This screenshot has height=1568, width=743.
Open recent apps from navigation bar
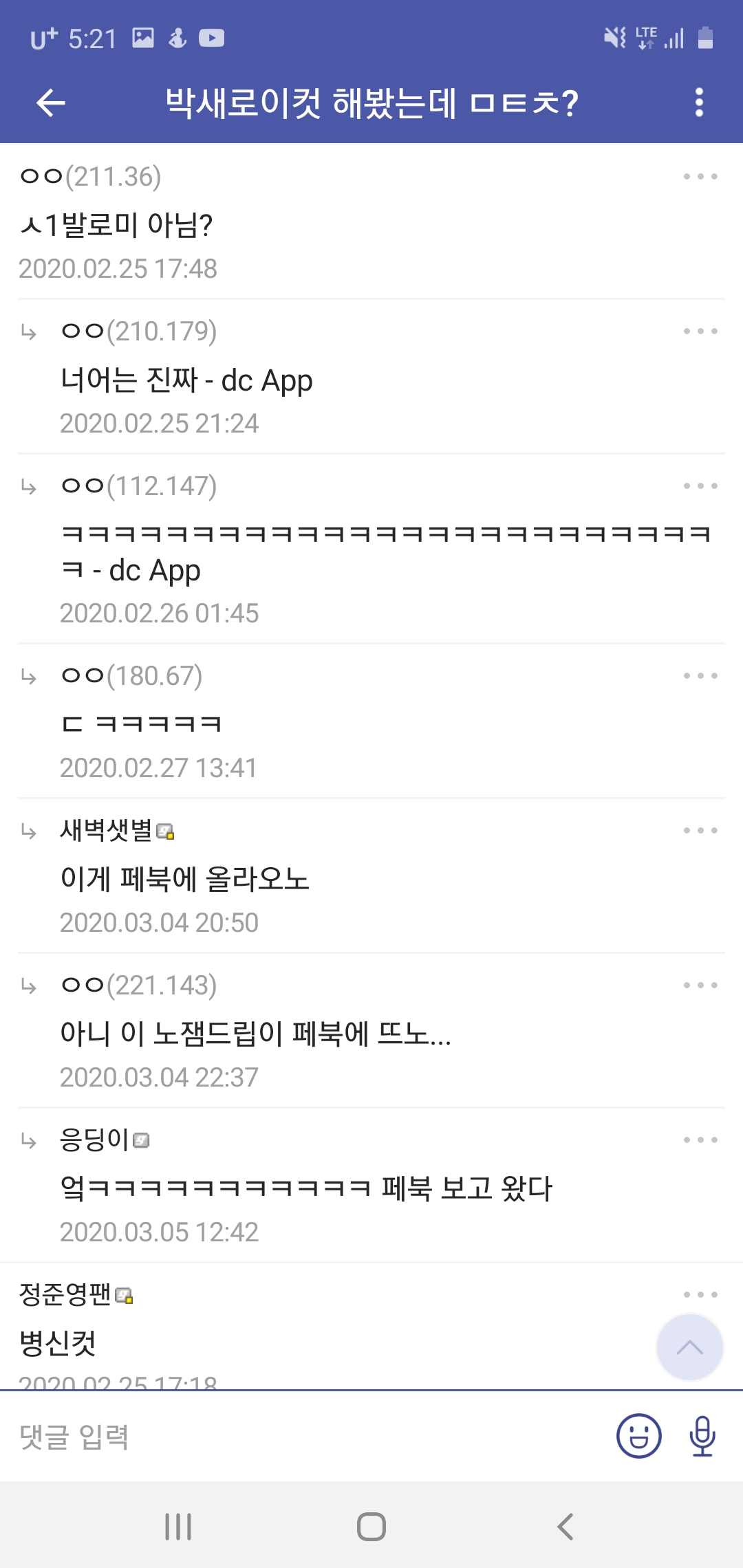pyautogui.click(x=178, y=1527)
